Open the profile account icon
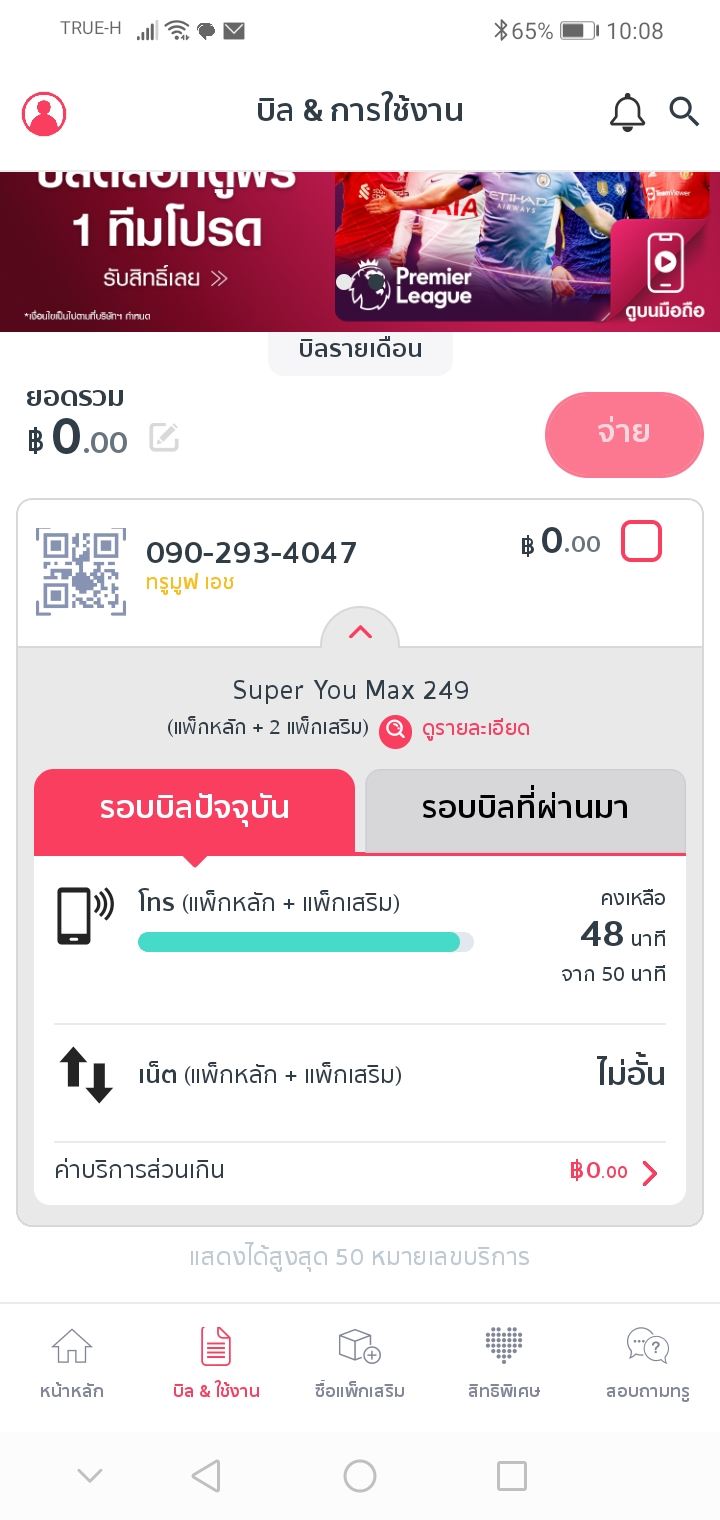The width and height of the screenshot is (720, 1520). [44, 113]
